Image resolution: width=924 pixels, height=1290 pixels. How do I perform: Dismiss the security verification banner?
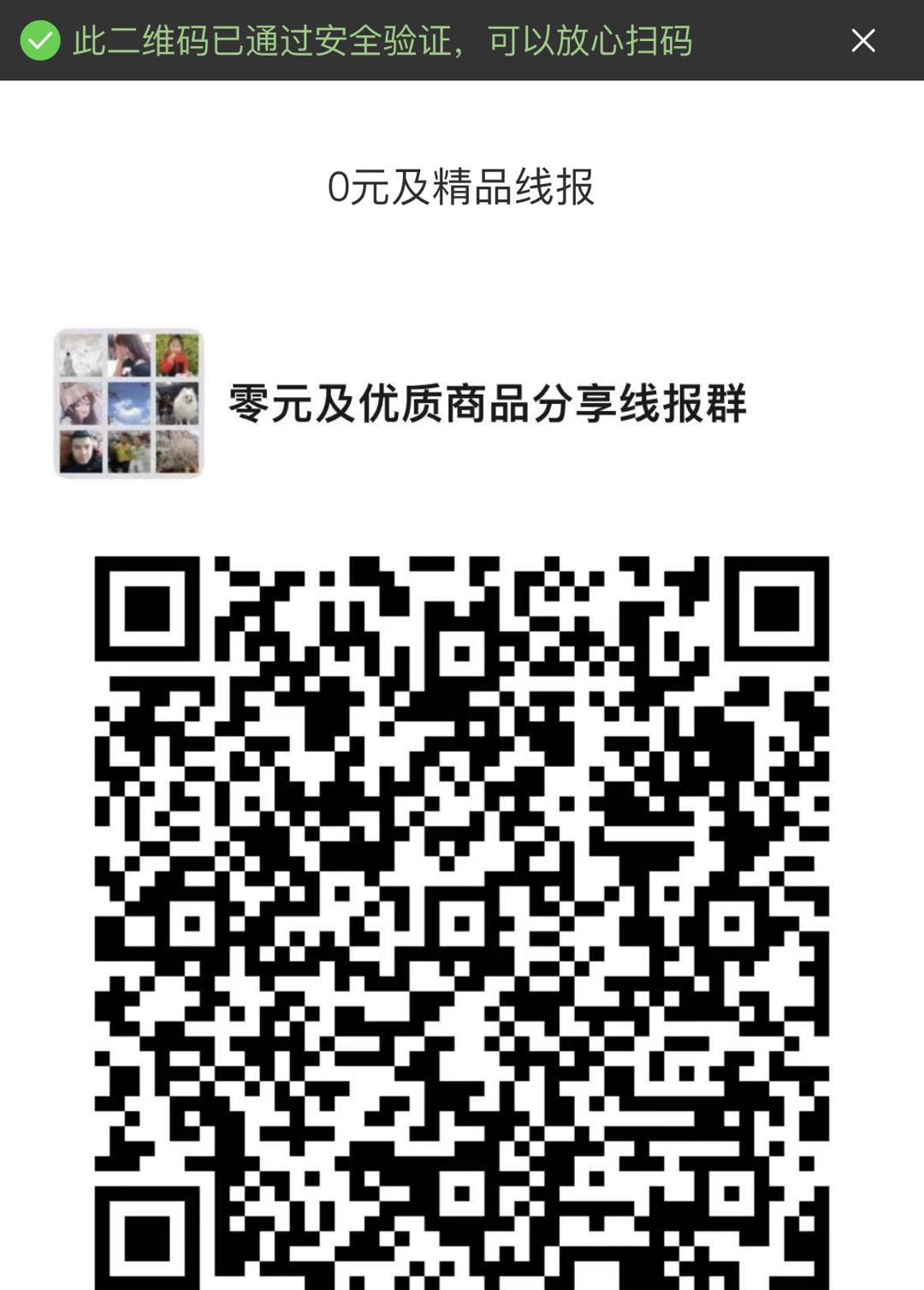[862, 40]
